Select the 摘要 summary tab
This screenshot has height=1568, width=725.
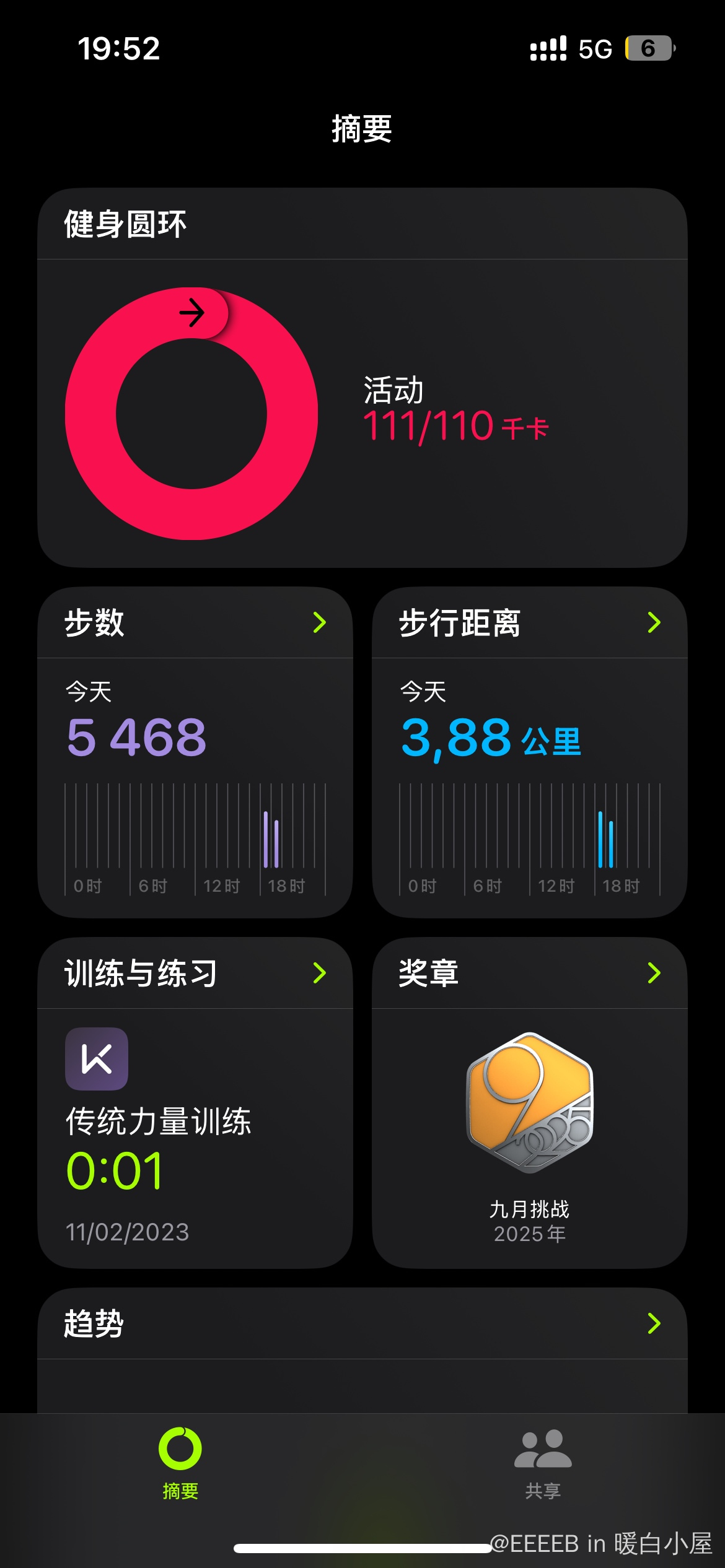180,1463
